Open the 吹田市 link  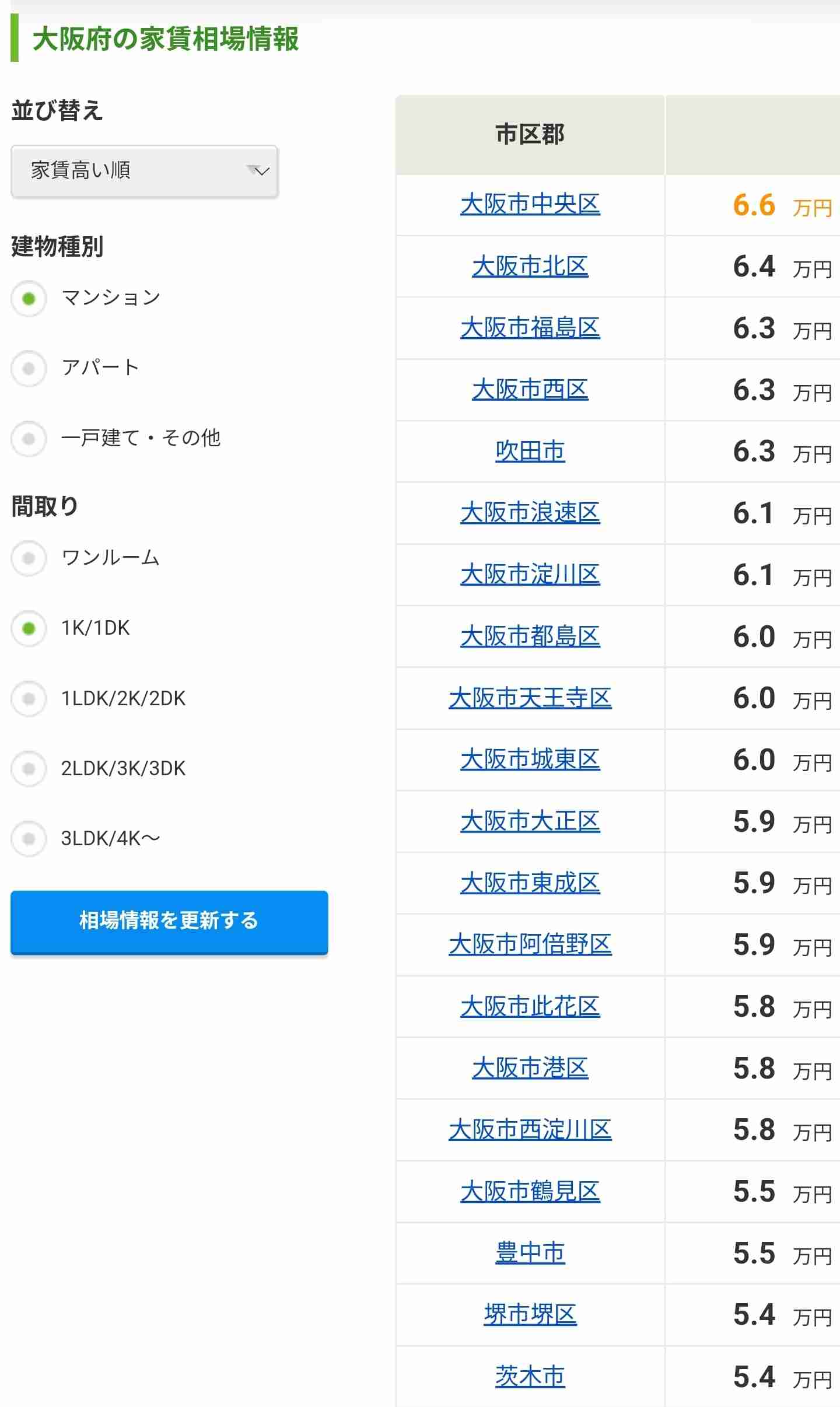[x=530, y=452]
